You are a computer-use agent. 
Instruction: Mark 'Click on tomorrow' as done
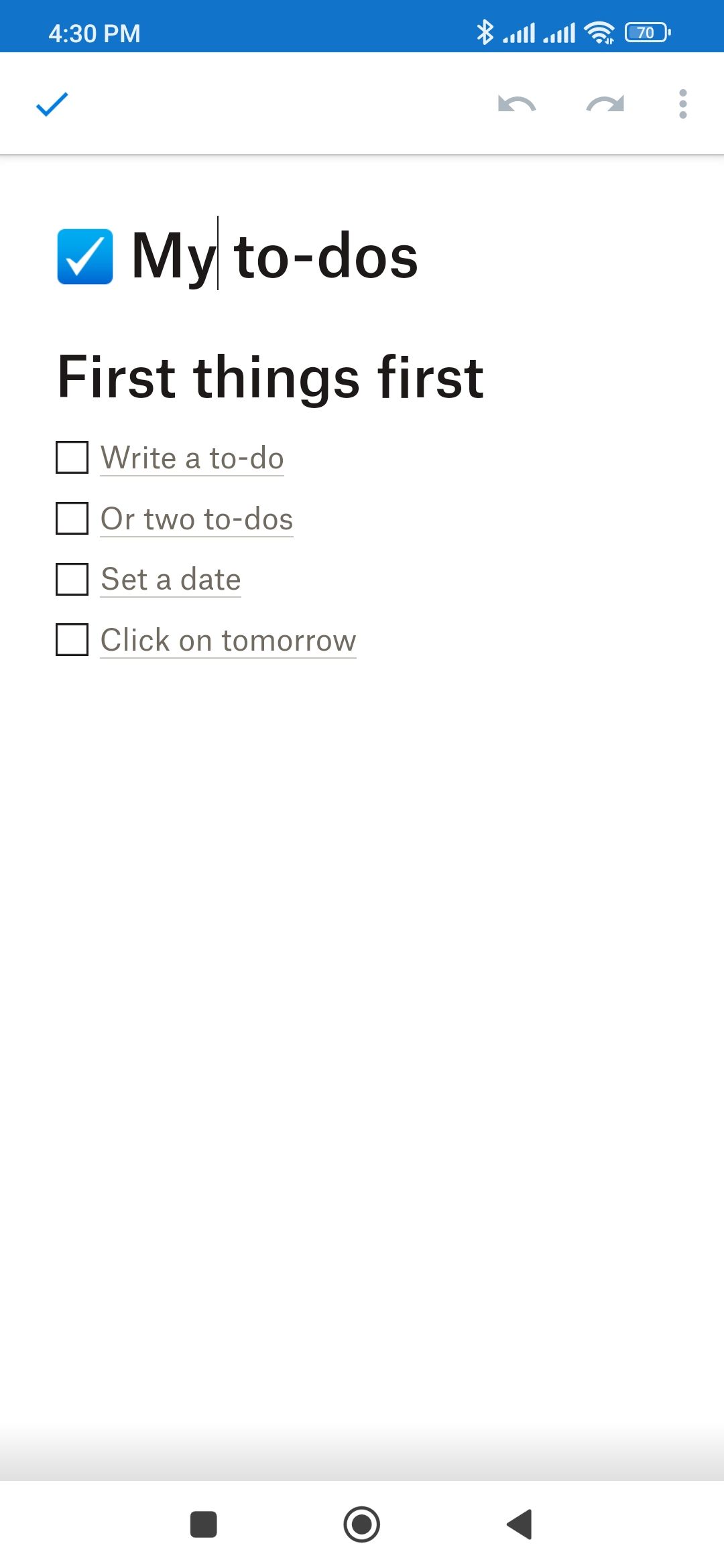click(72, 640)
